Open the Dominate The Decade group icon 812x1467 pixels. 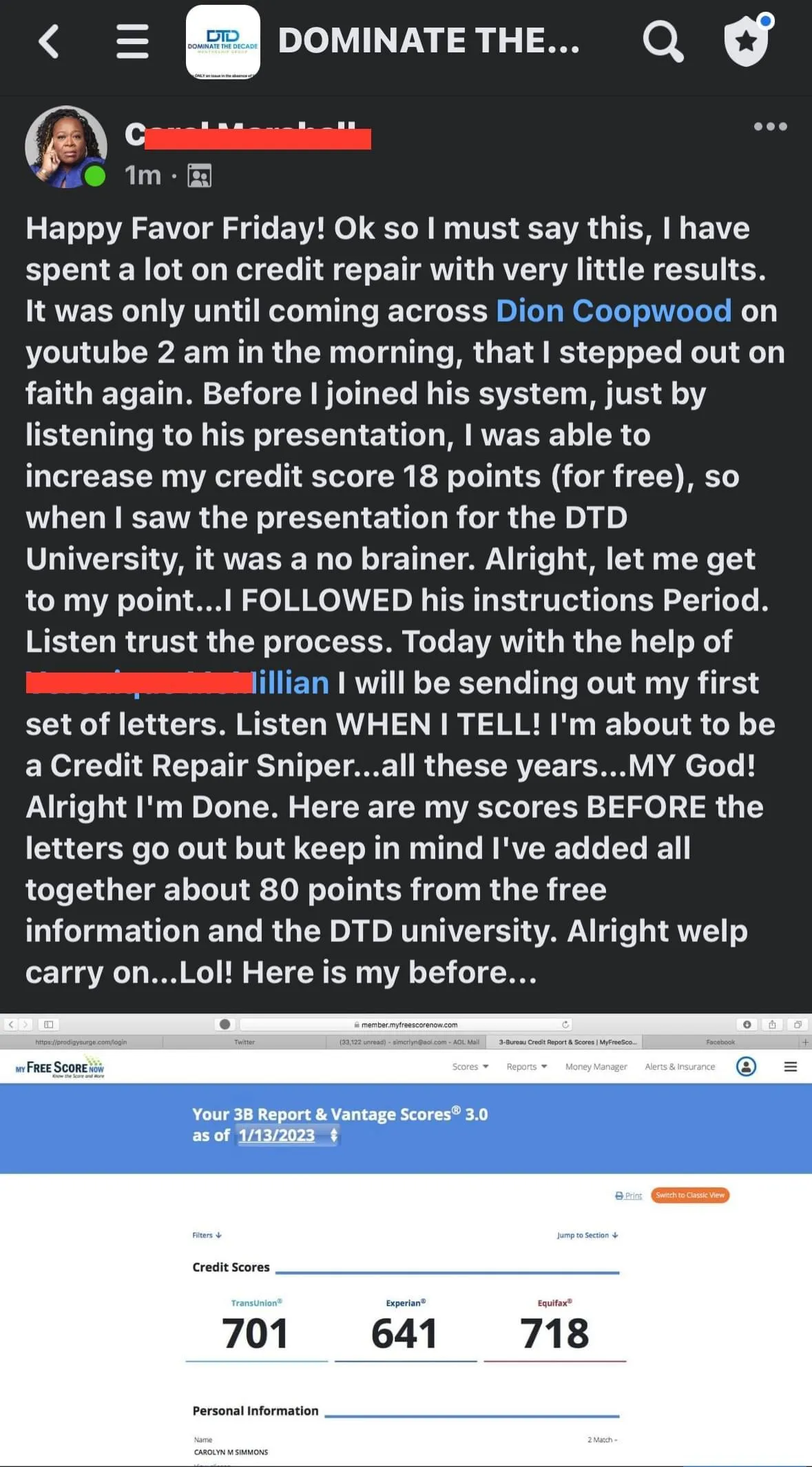pyautogui.click(x=223, y=42)
